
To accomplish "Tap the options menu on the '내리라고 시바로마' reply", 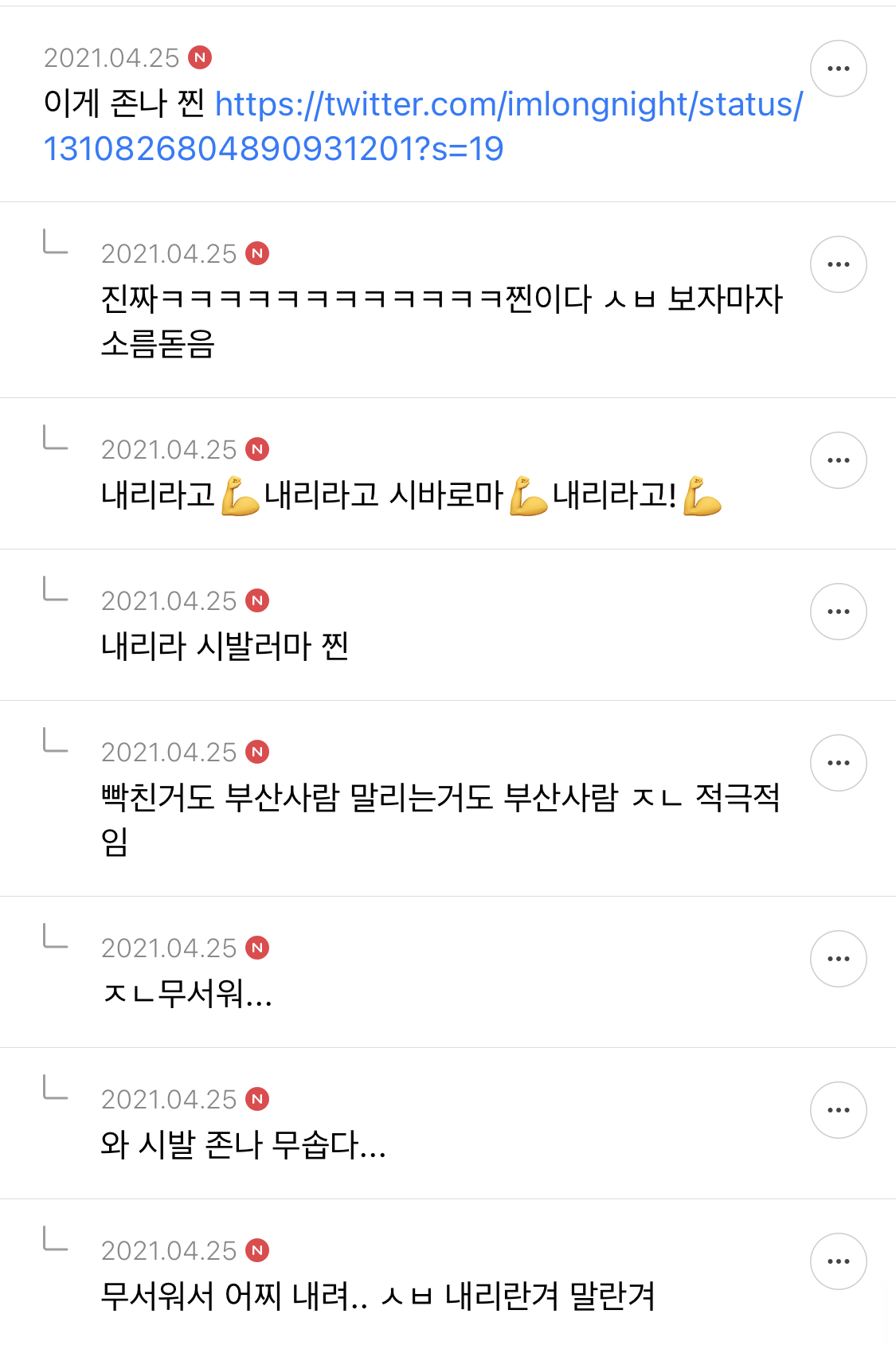I will click(839, 460).
